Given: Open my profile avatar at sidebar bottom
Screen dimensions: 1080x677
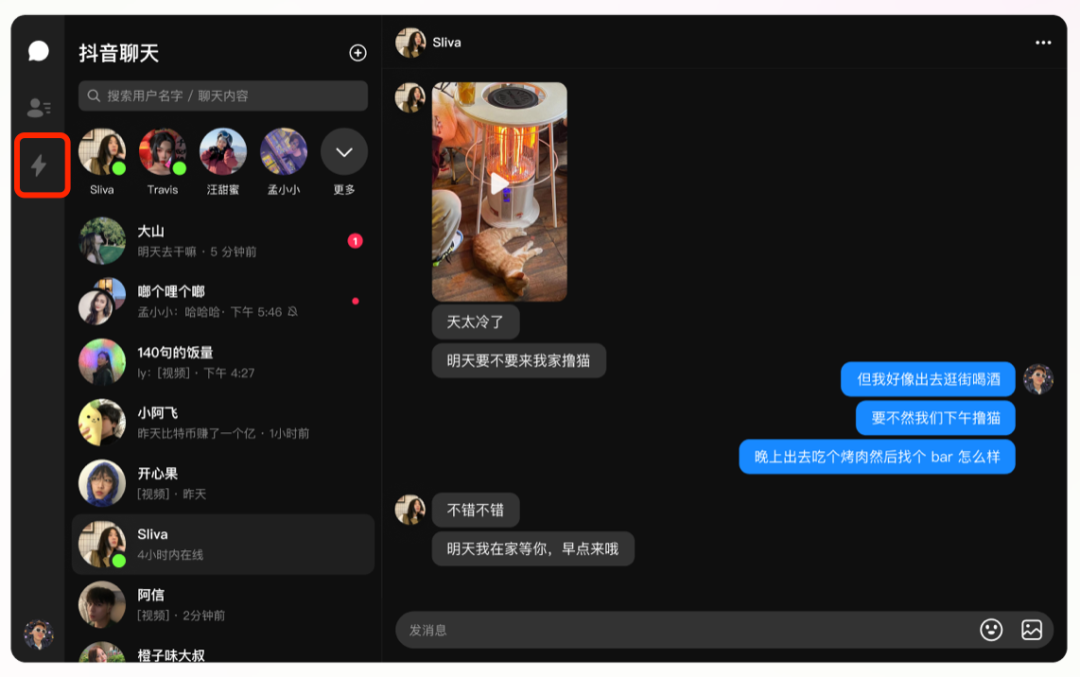Looking at the screenshot, I should tap(39, 634).
